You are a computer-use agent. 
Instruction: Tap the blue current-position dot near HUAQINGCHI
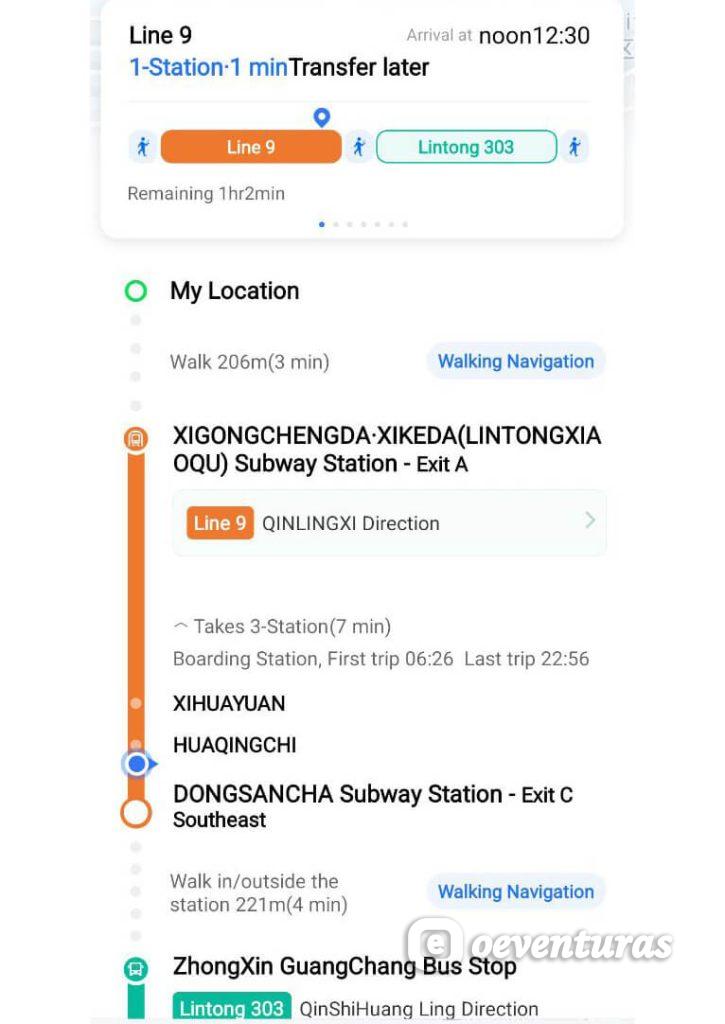pos(136,763)
